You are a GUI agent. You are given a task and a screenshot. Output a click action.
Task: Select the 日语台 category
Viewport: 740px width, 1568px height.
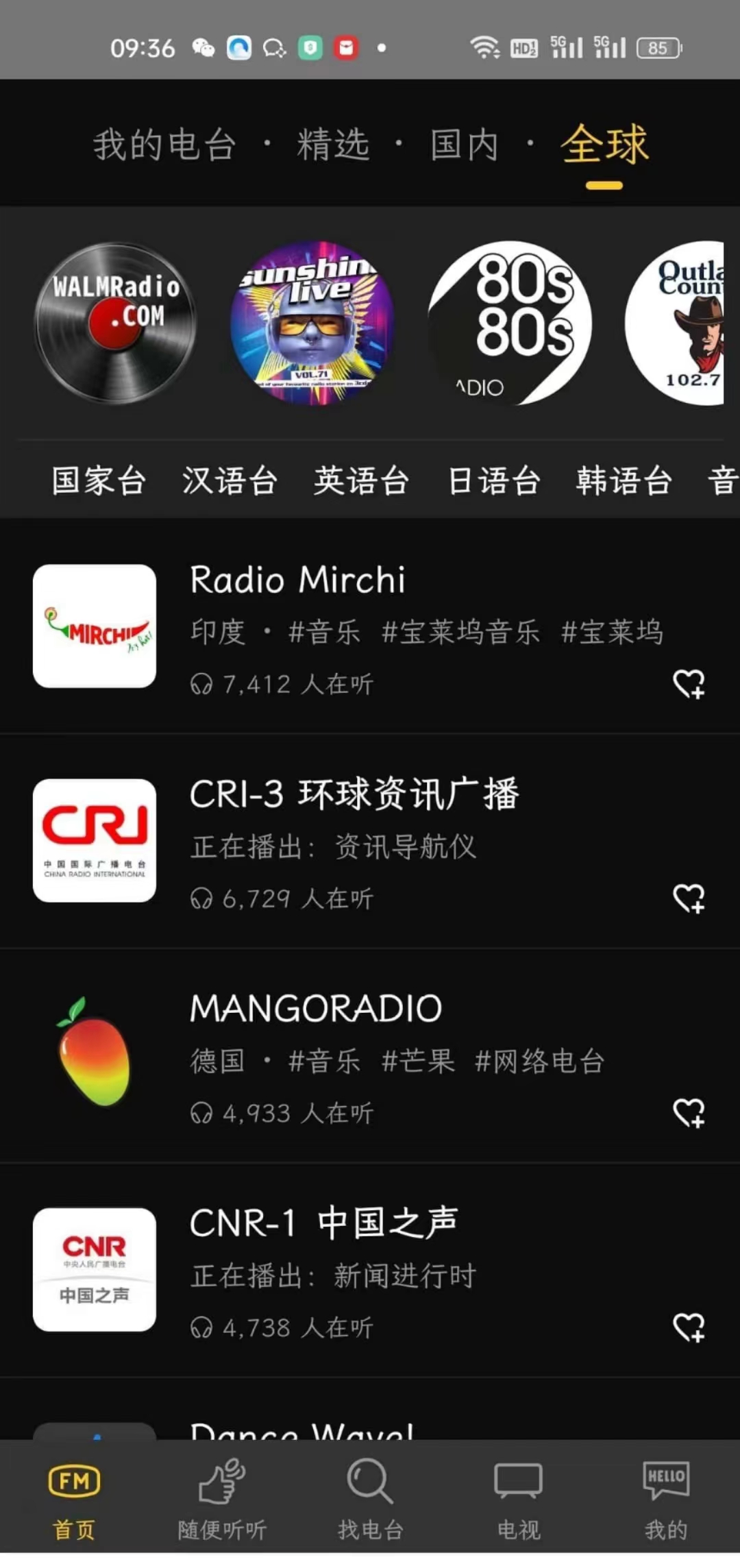(x=493, y=480)
